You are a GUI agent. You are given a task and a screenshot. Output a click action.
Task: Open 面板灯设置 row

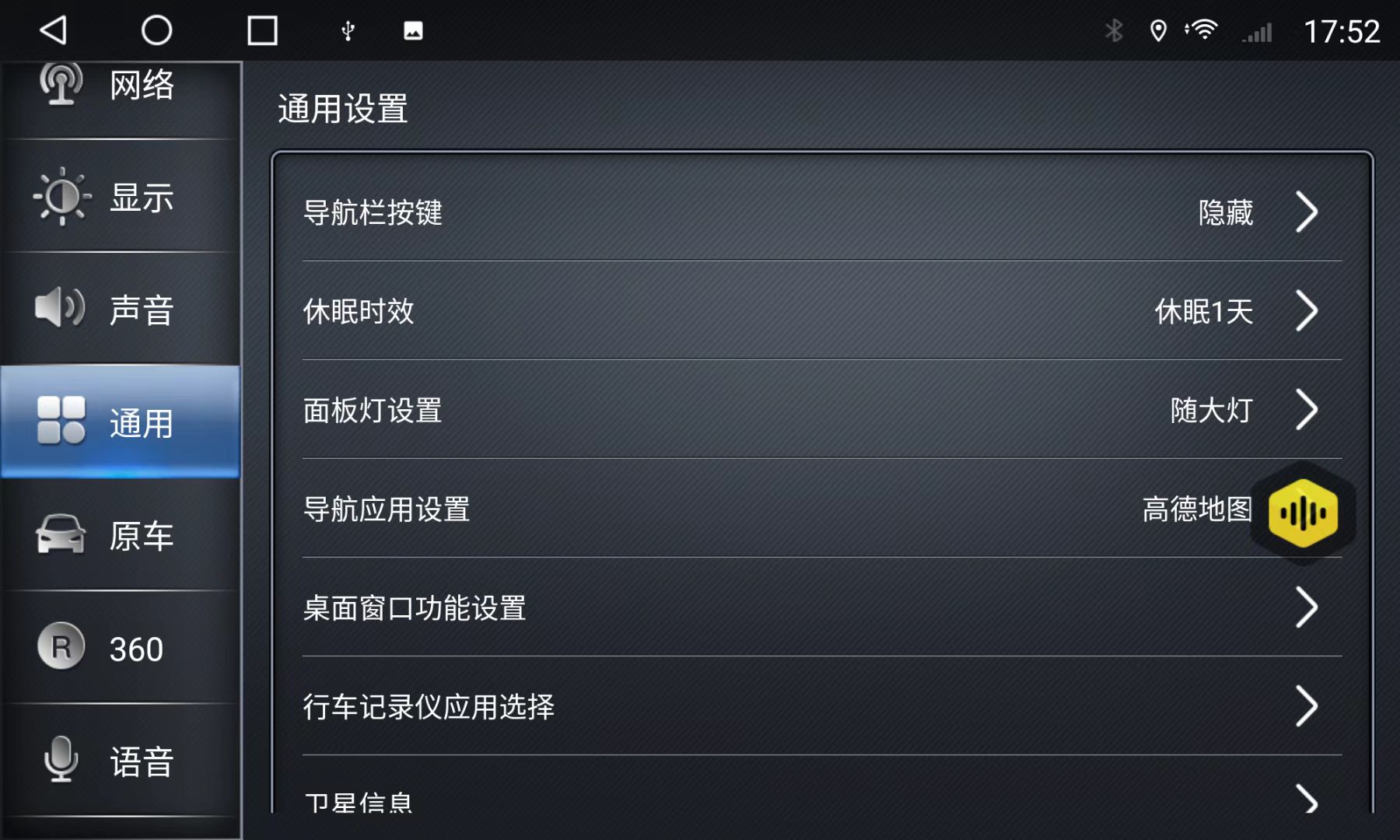tap(821, 410)
